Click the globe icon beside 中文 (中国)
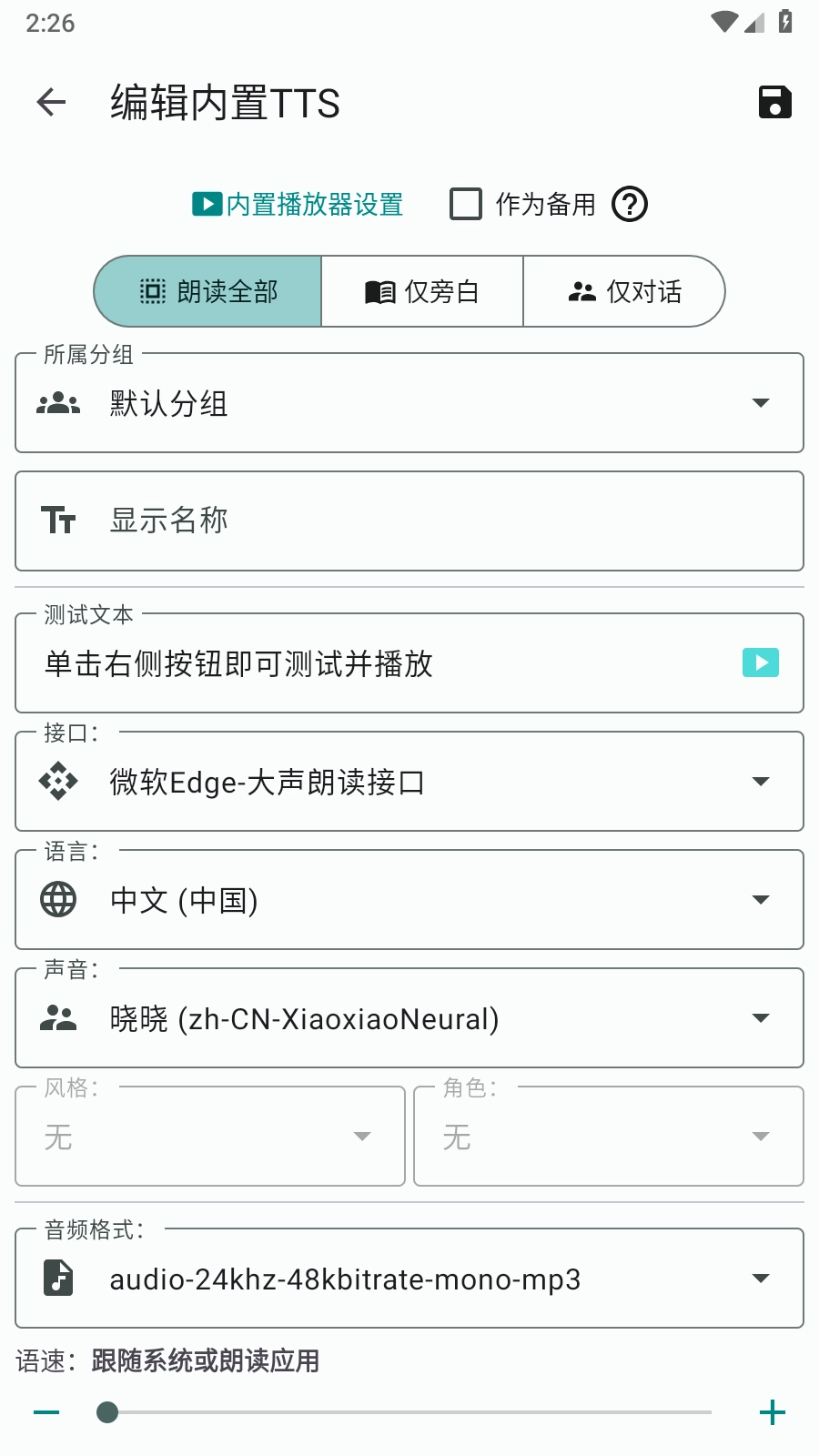The height and width of the screenshot is (1456, 819). [57, 900]
